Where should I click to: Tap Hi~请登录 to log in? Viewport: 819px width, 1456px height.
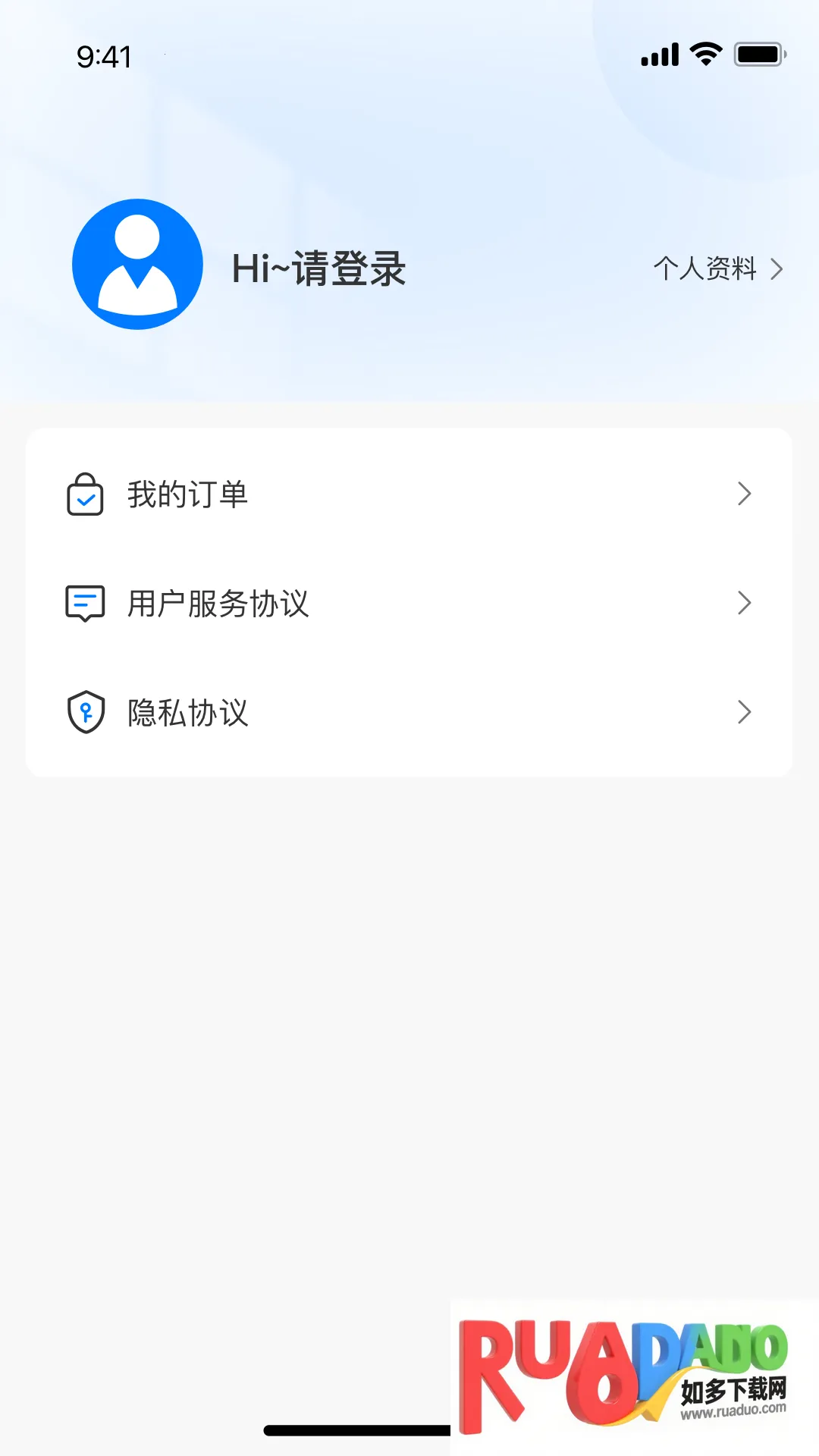318,268
